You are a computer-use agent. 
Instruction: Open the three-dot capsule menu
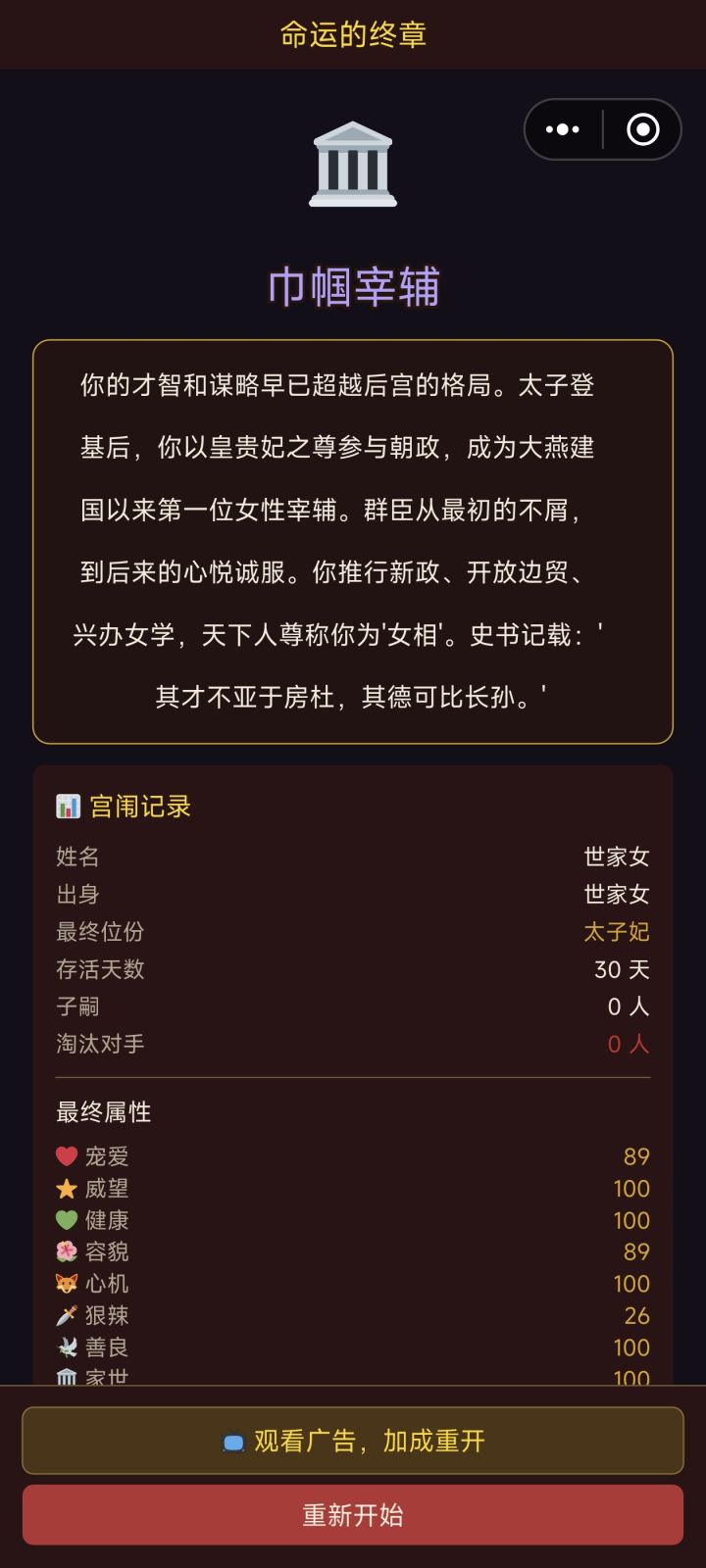560,127
